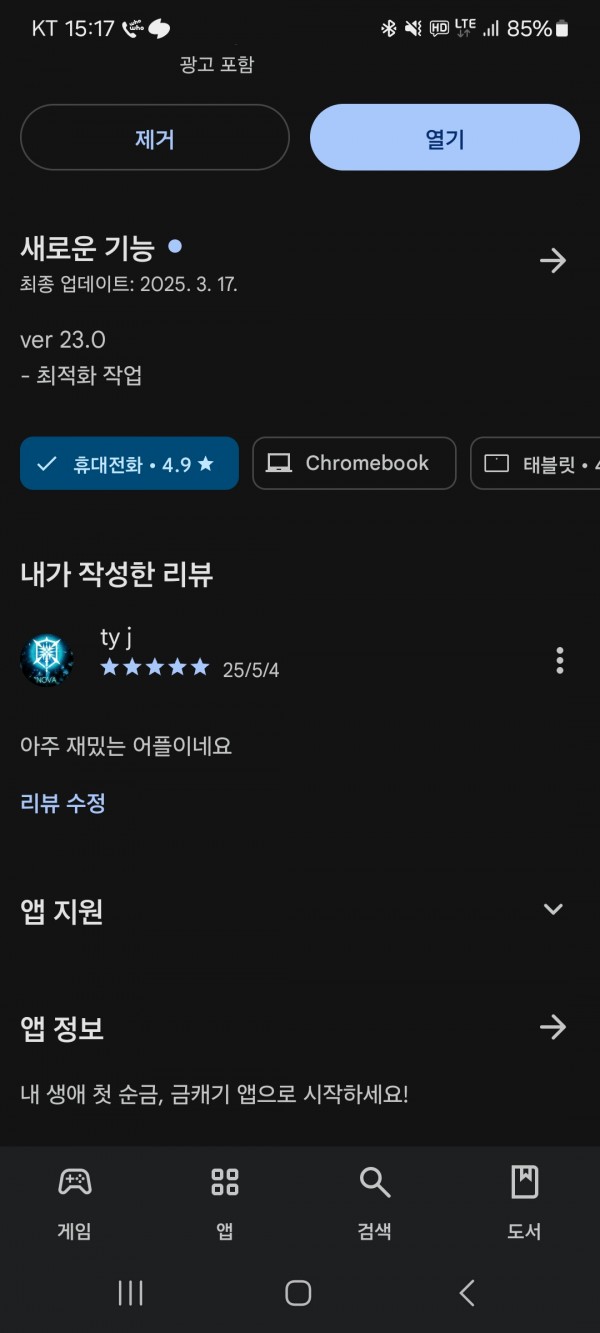
Task: Open review overflow menu for ty j
Action: click(x=560, y=660)
